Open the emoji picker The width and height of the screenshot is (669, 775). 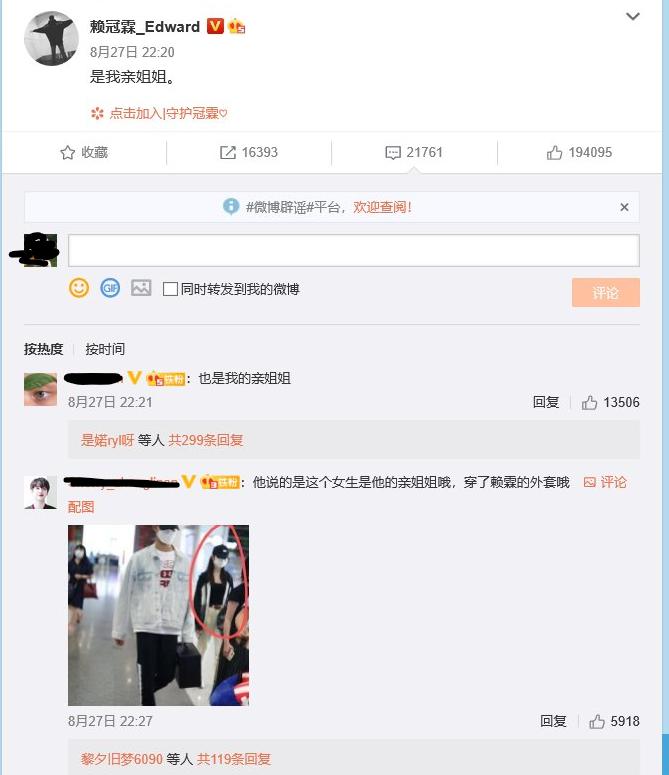[79, 288]
